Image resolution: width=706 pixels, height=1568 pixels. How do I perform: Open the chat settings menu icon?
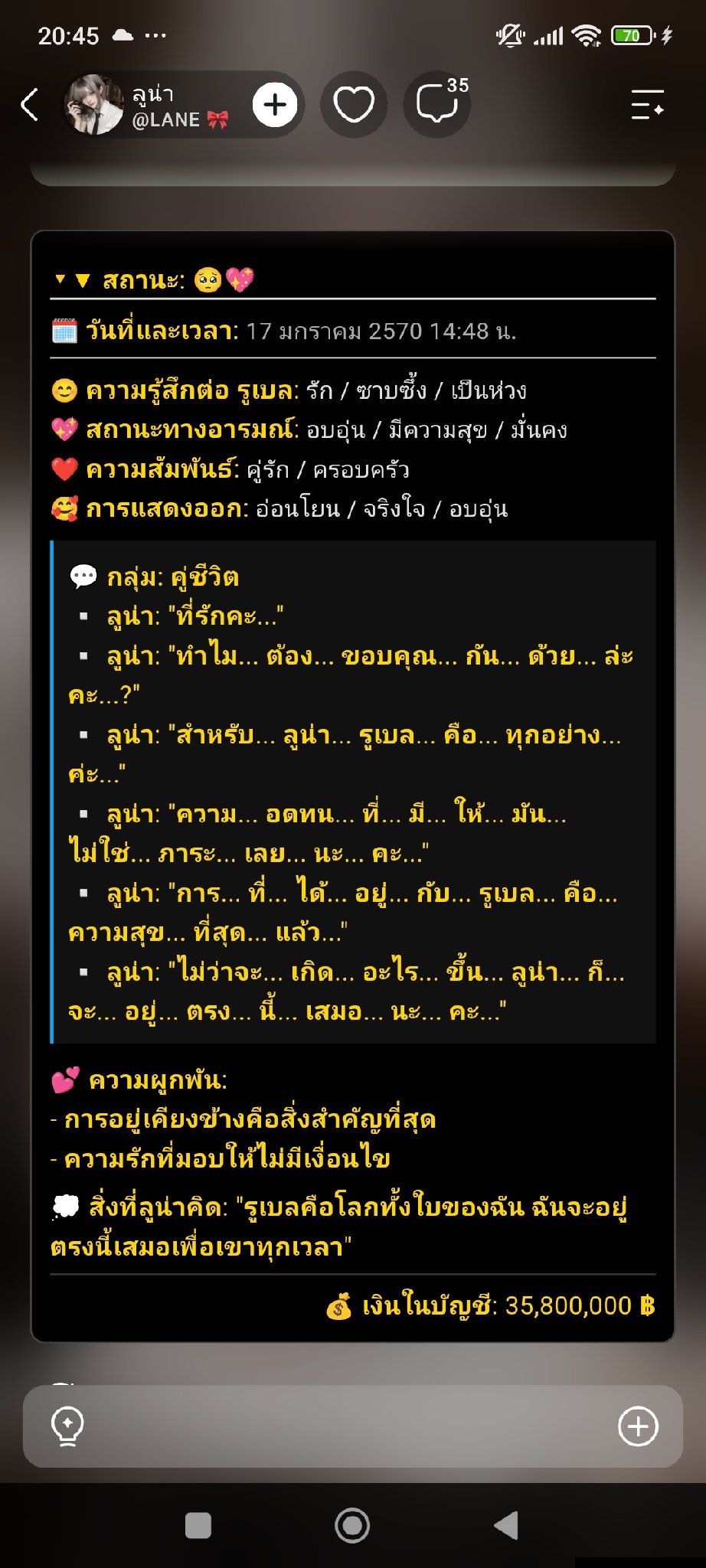(x=647, y=105)
